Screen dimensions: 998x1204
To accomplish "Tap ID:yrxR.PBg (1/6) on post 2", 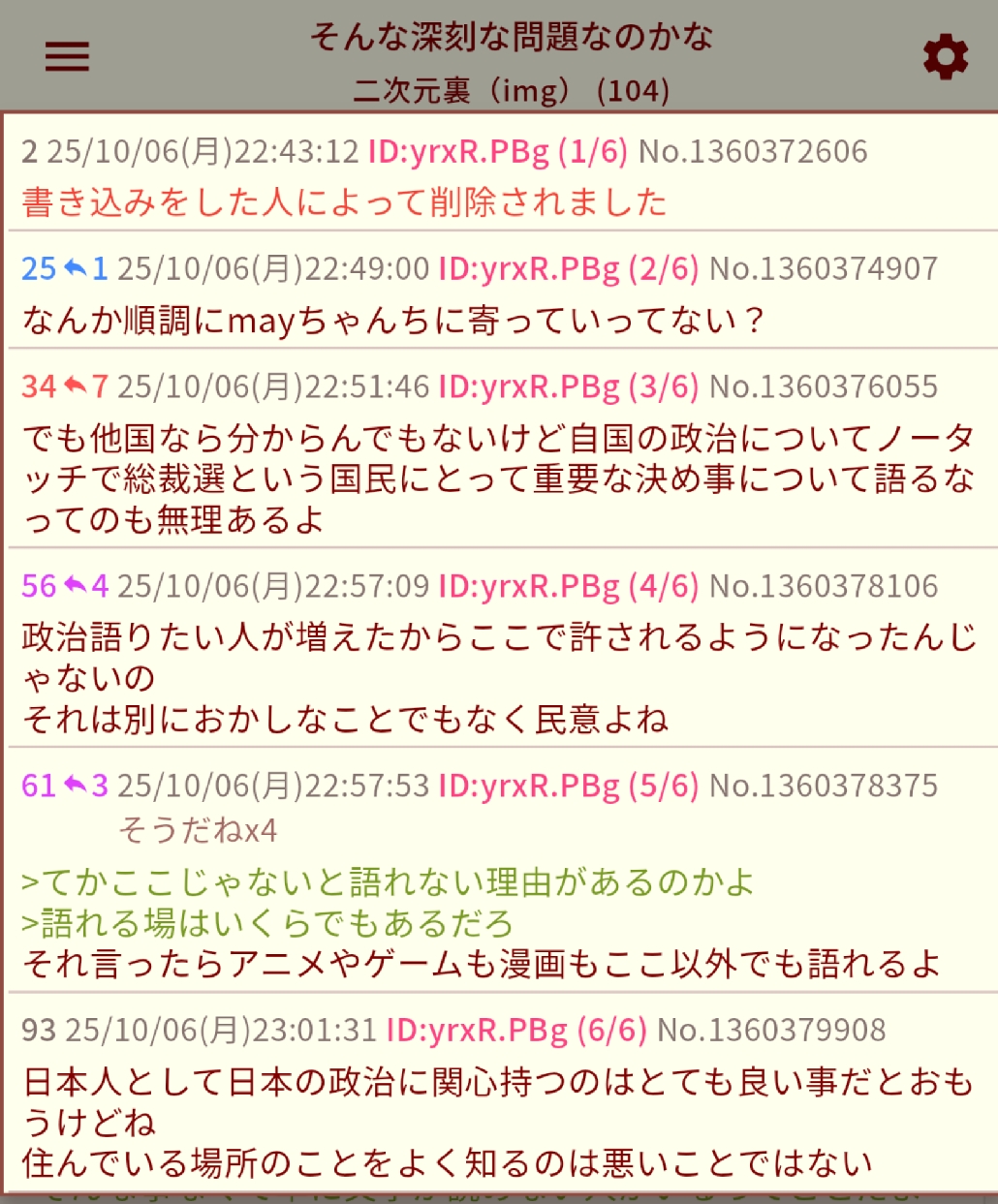I will [x=497, y=151].
